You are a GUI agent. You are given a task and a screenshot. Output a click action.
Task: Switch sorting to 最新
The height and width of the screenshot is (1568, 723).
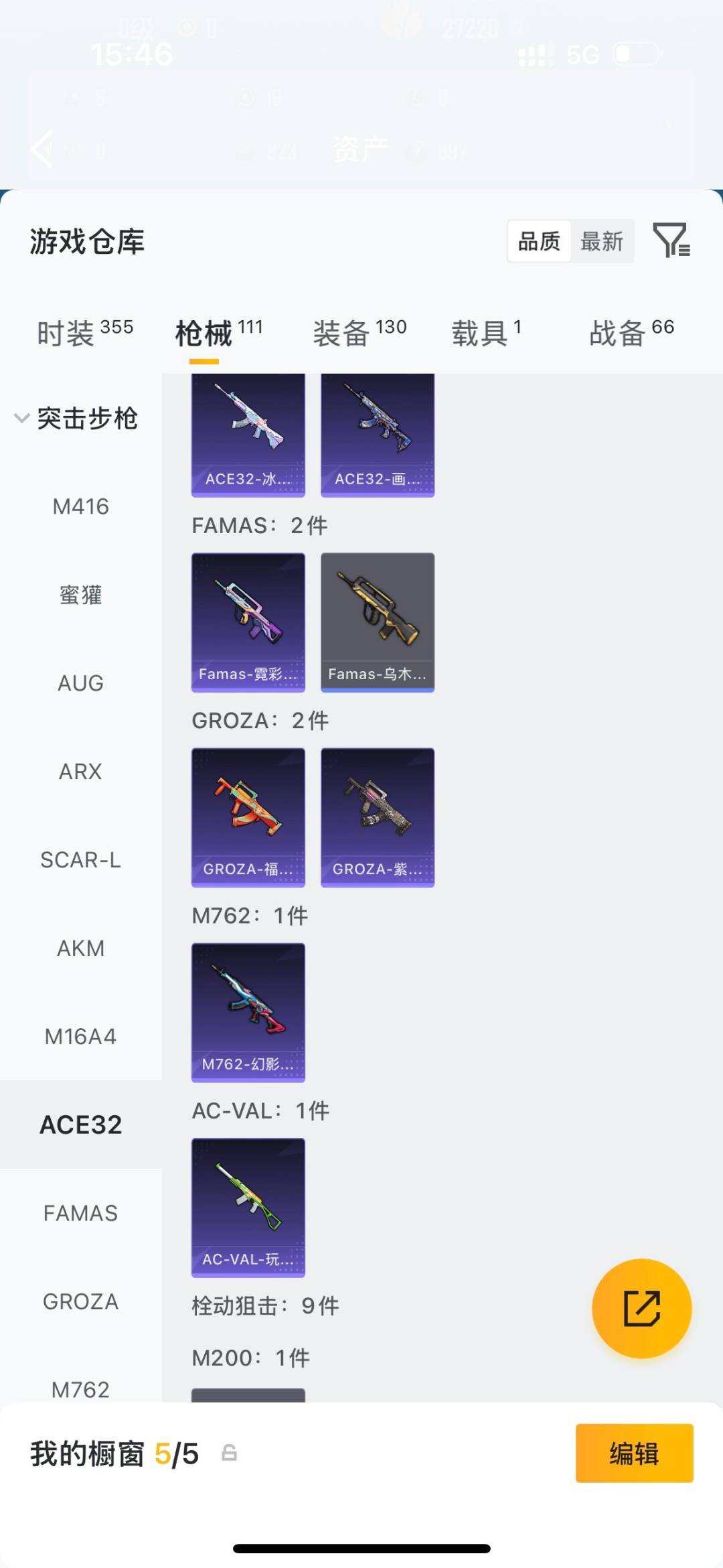pyautogui.click(x=602, y=242)
